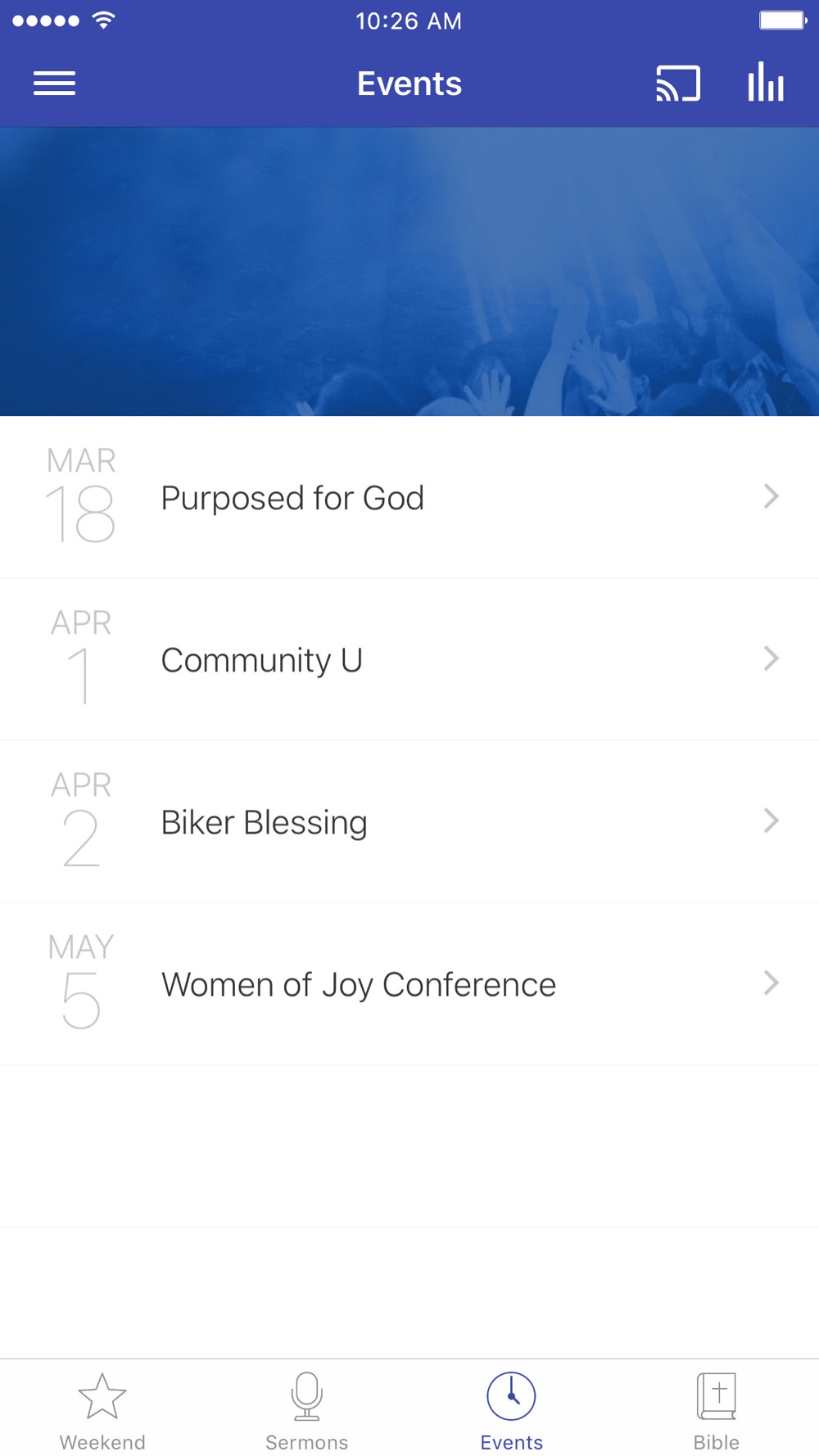
Task: Open the audio bars icon
Action: pos(766,82)
